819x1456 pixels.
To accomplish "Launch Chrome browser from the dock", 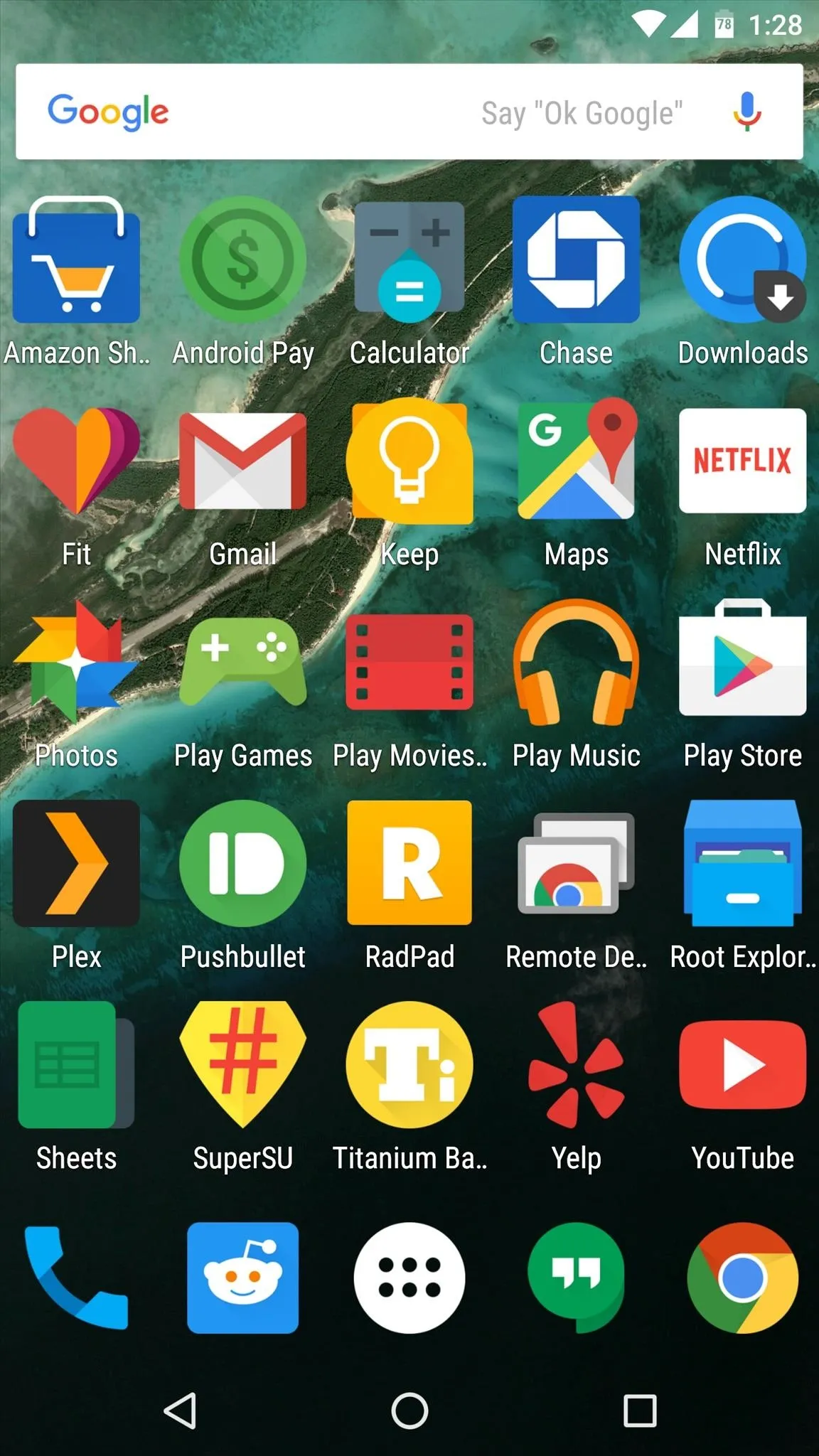I will tap(742, 1278).
